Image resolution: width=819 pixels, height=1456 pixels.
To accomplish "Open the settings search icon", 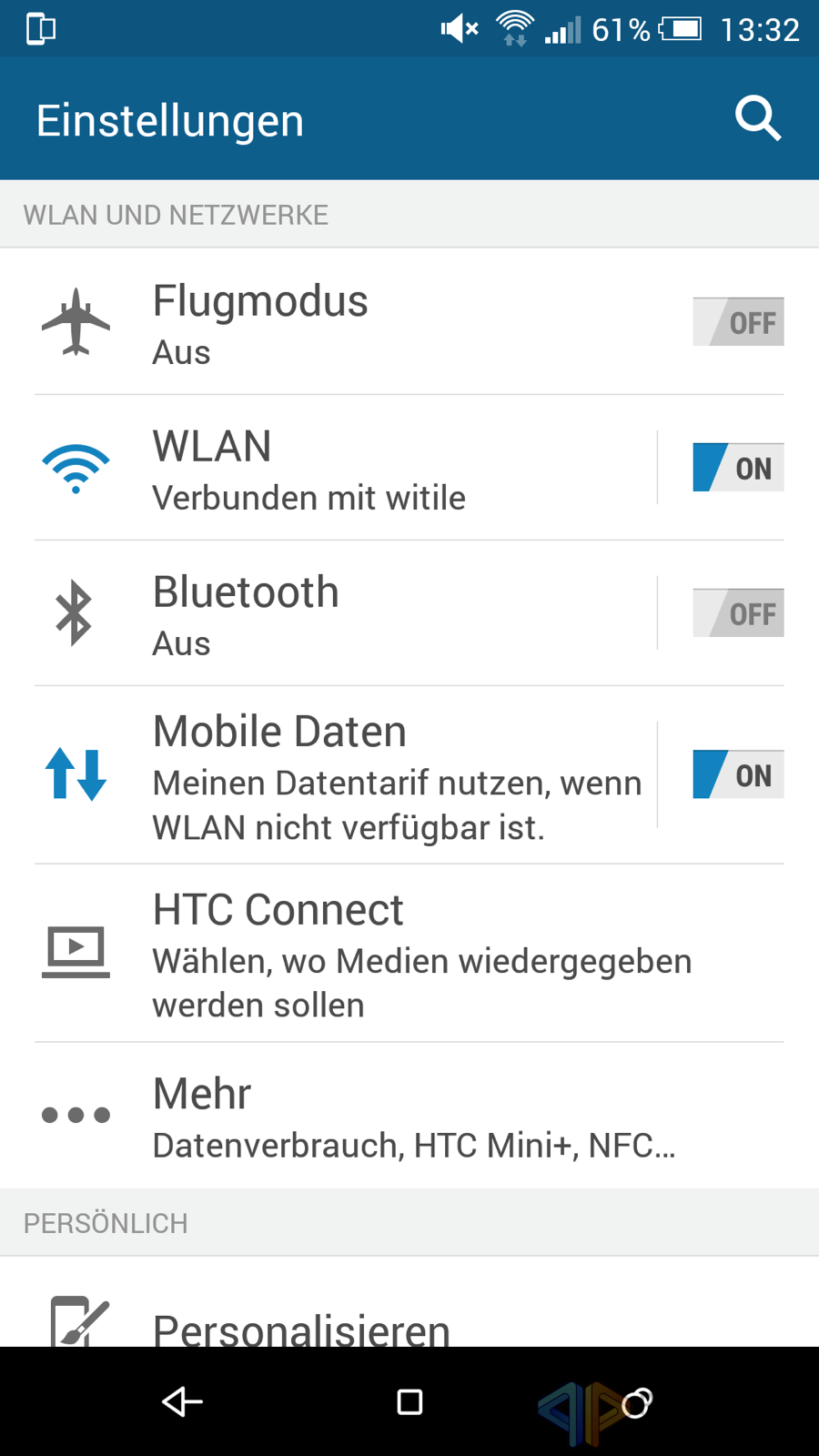I will click(x=758, y=119).
